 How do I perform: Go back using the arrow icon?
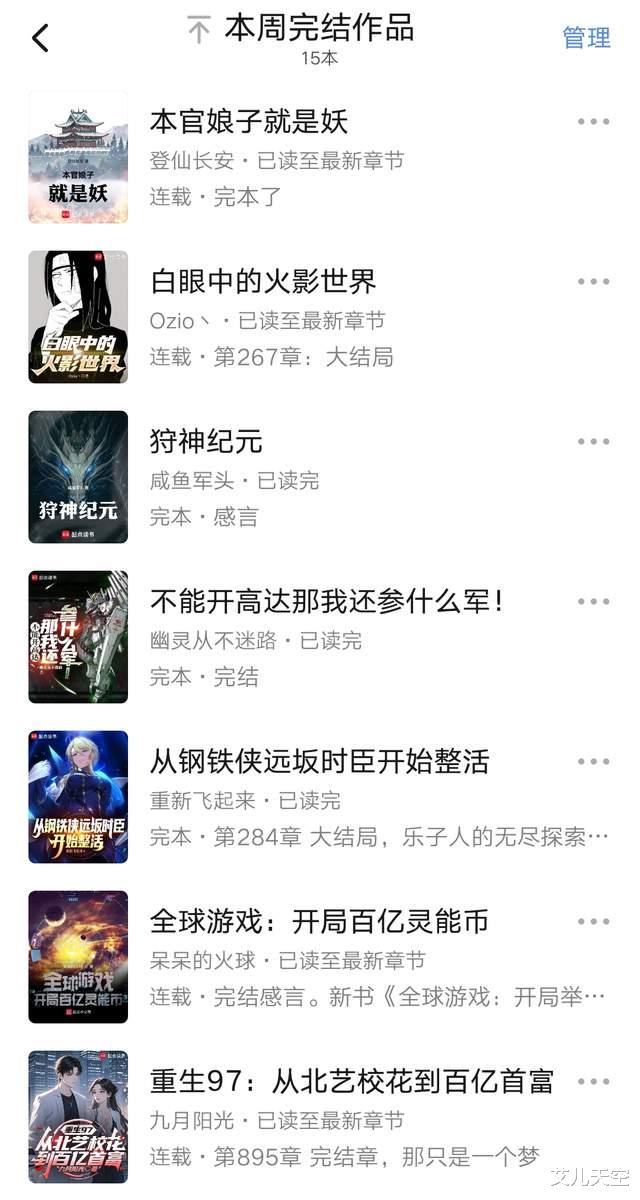pyautogui.click(x=40, y=38)
